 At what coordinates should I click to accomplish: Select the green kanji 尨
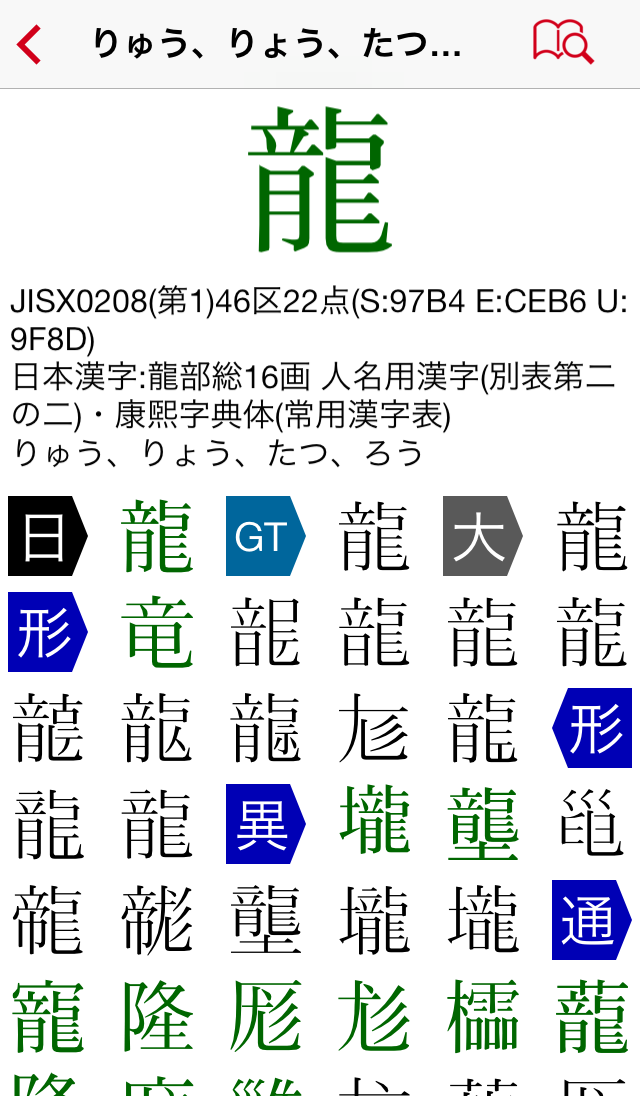tap(374, 1016)
